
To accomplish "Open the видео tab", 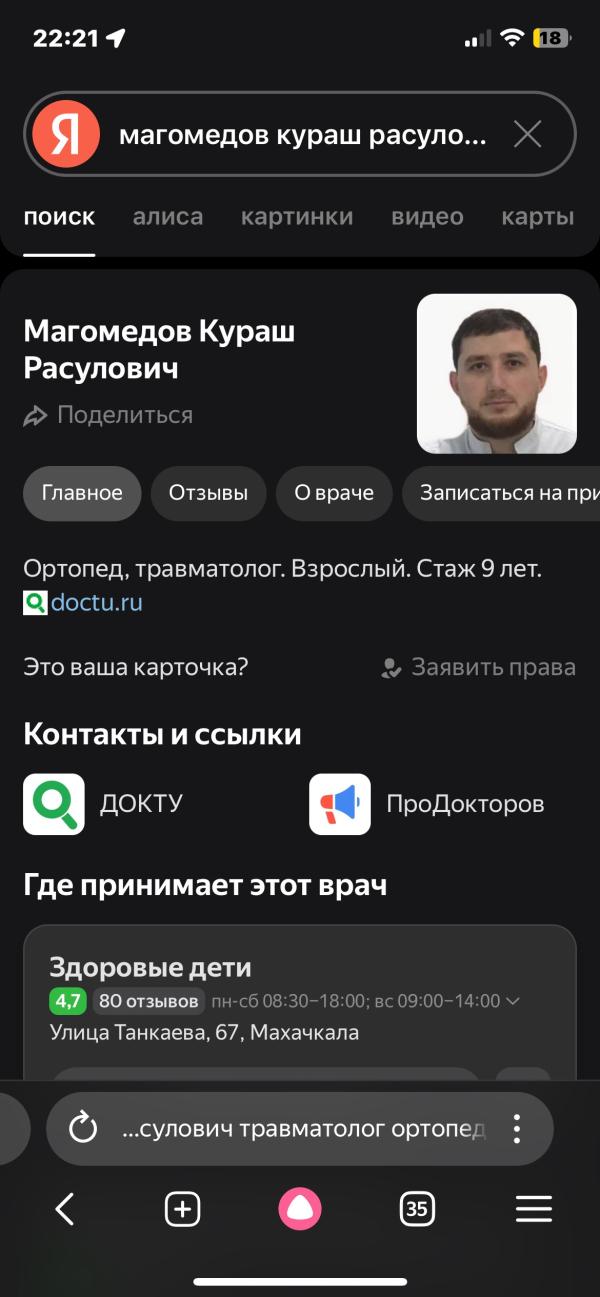I will [x=427, y=217].
